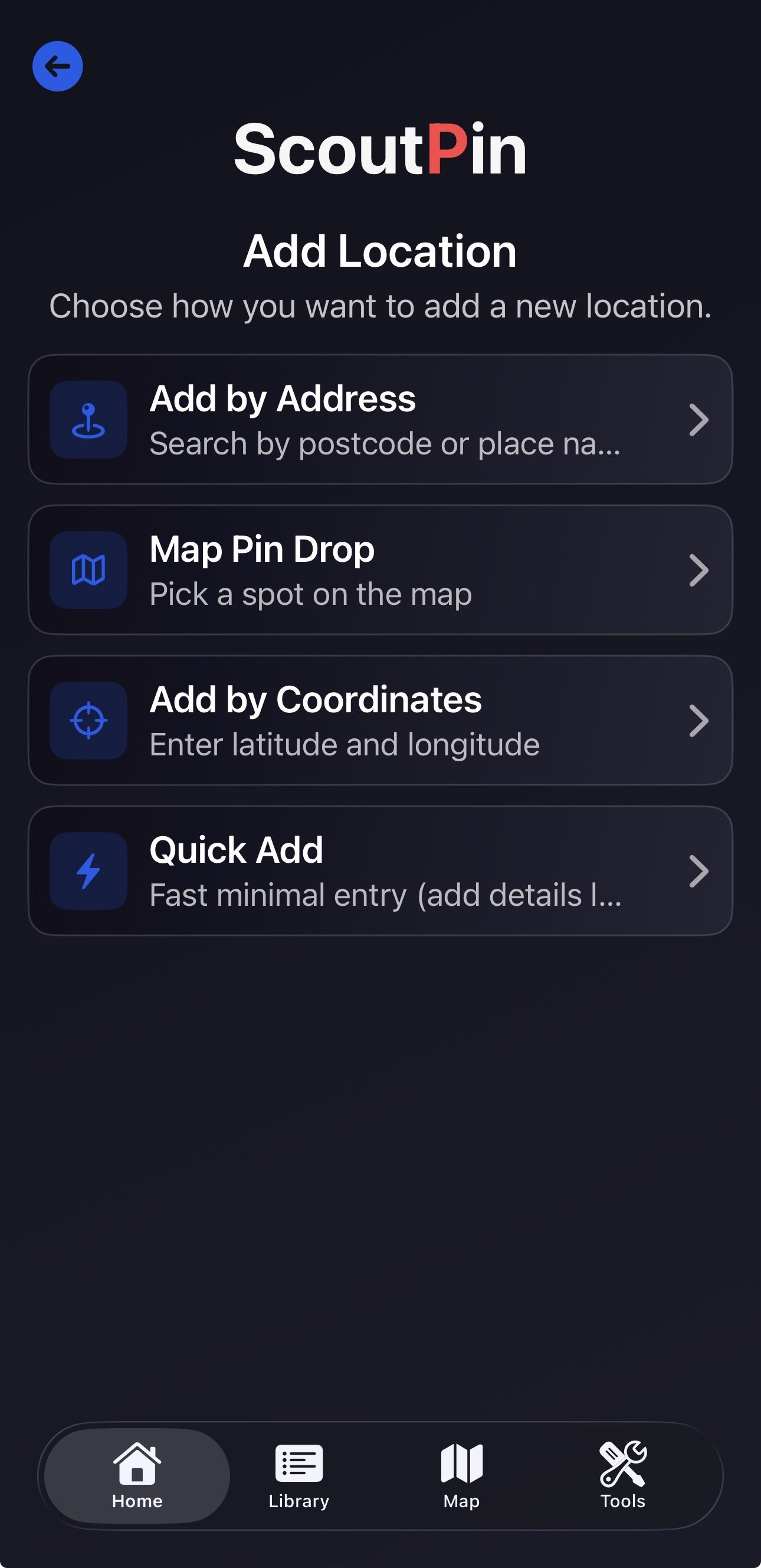Switch to the Tools tab
761x1568 pixels.
pos(622,1475)
